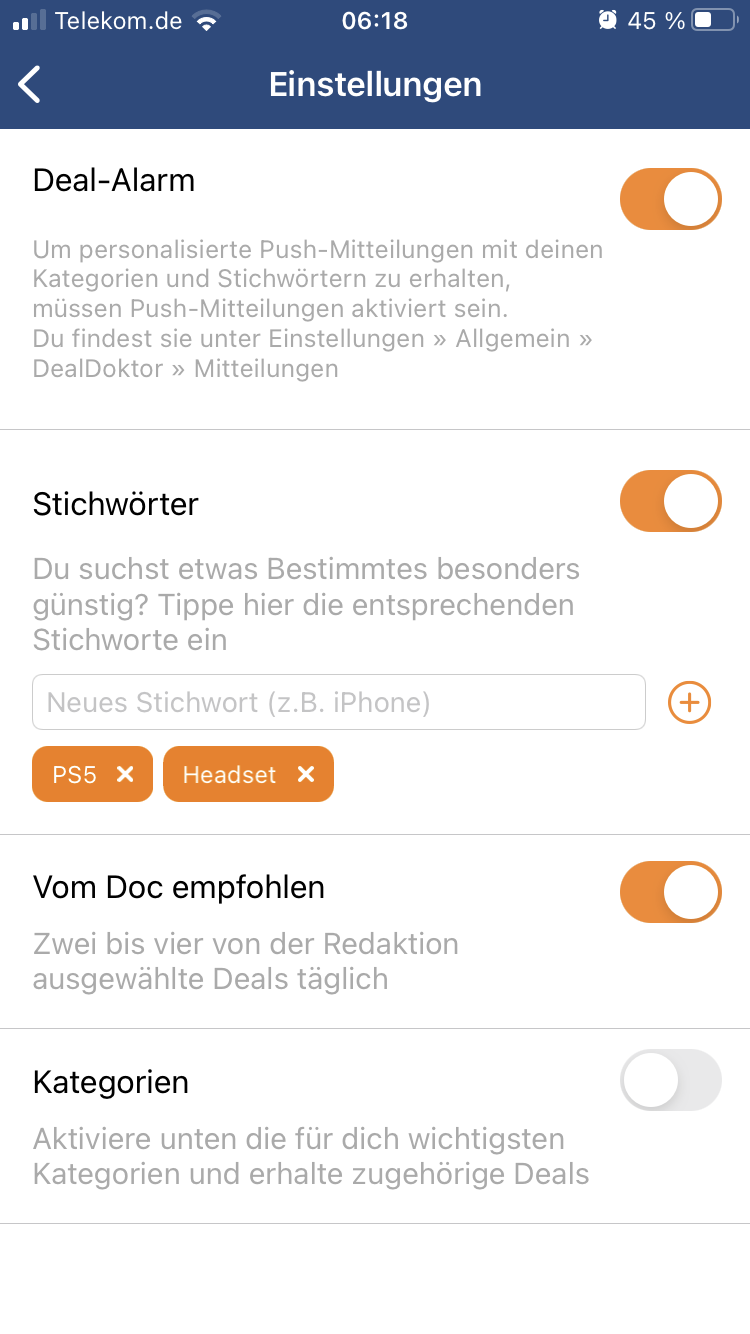The width and height of the screenshot is (750, 1334).
Task: Remove the PS5 keyword chip
Action: pyautogui.click(x=125, y=774)
